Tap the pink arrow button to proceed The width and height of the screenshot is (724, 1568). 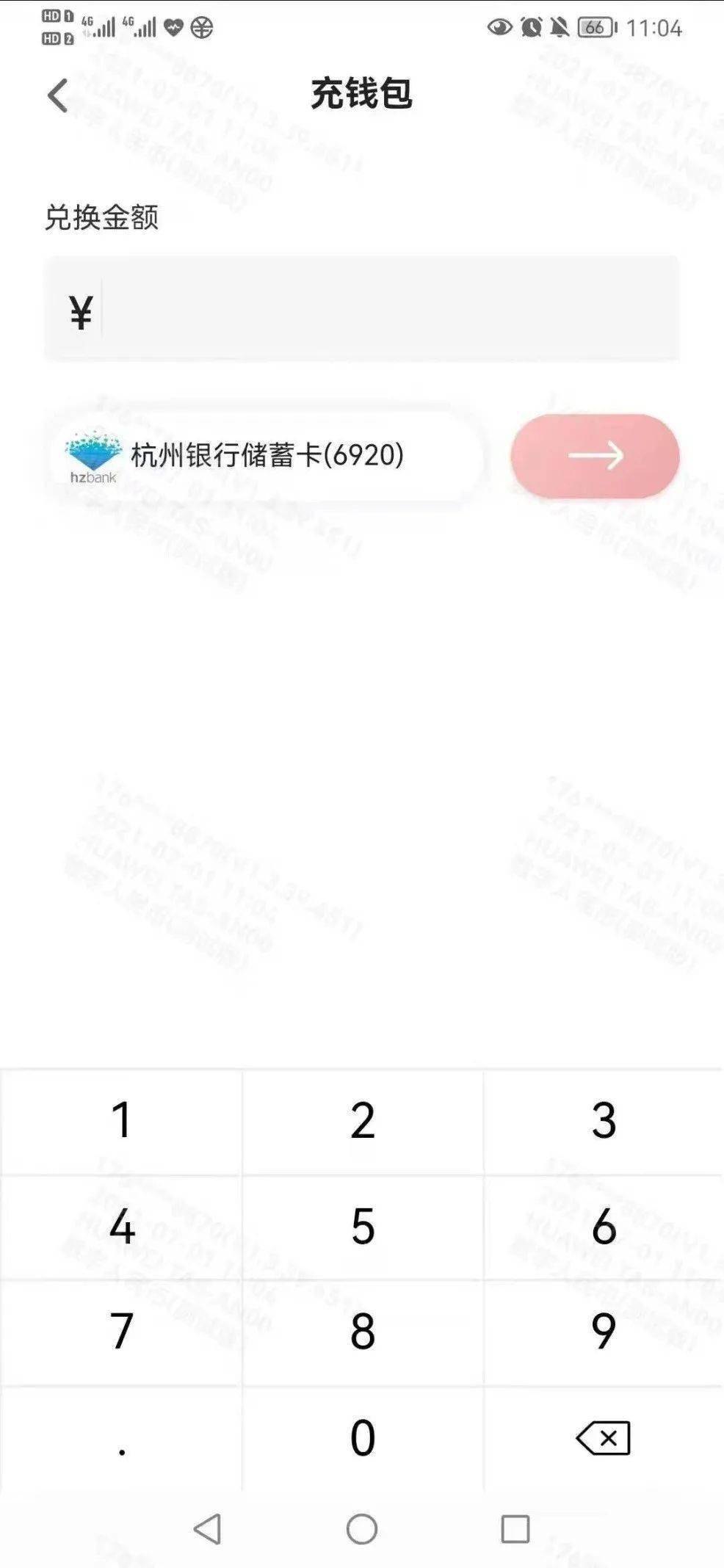(x=595, y=456)
